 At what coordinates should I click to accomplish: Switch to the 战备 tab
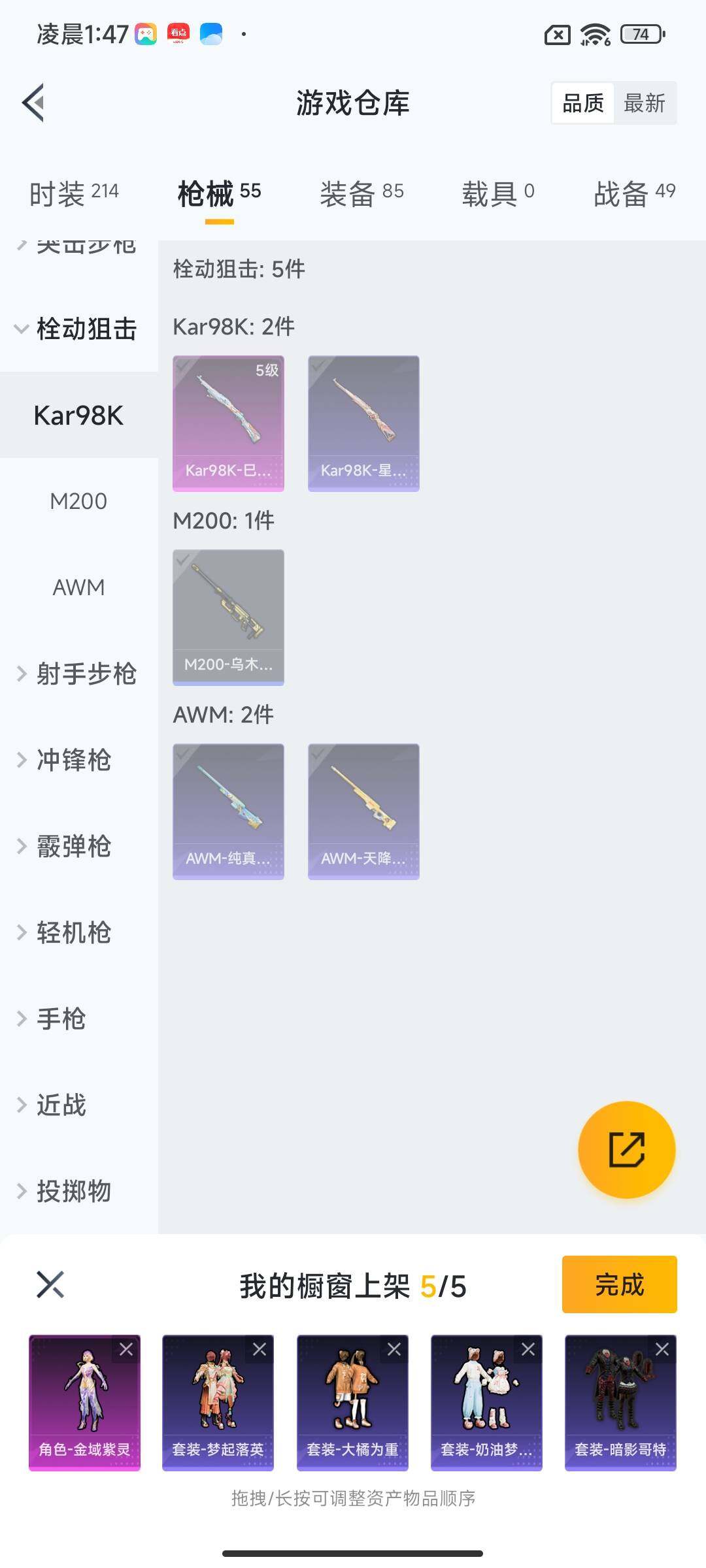(x=633, y=193)
